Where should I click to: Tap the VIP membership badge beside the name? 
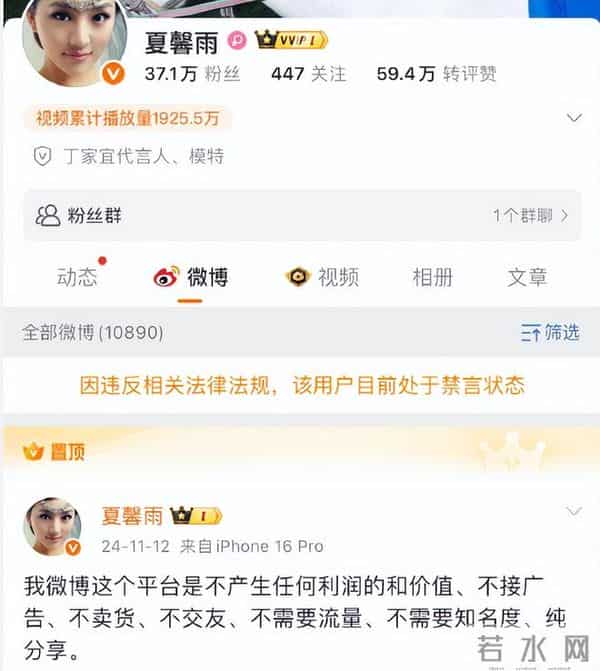click(291, 41)
